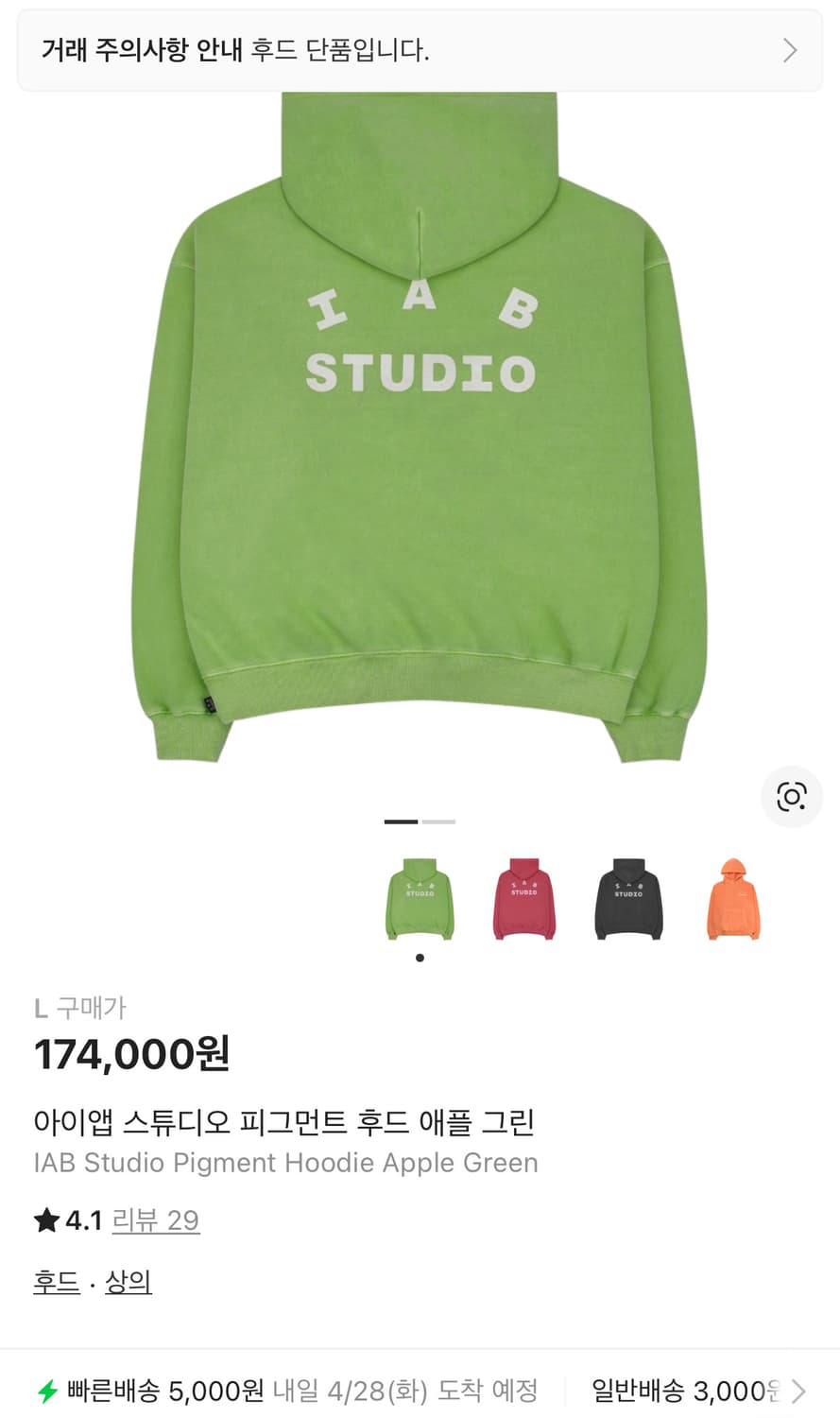This screenshot has height=1418, width=840.
Task: Open the 상의 category link
Action: (x=129, y=1281)
